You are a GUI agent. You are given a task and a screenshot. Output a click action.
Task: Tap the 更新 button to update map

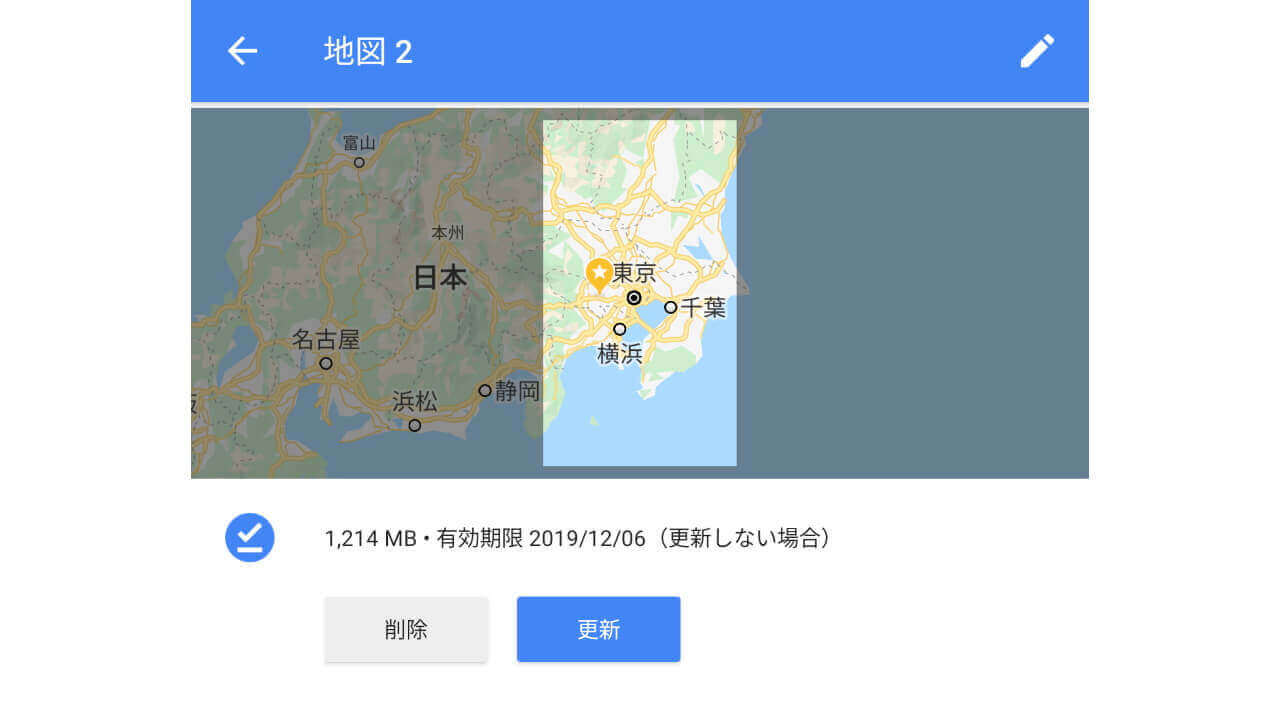pyautogui.click(x=598, y=629)
